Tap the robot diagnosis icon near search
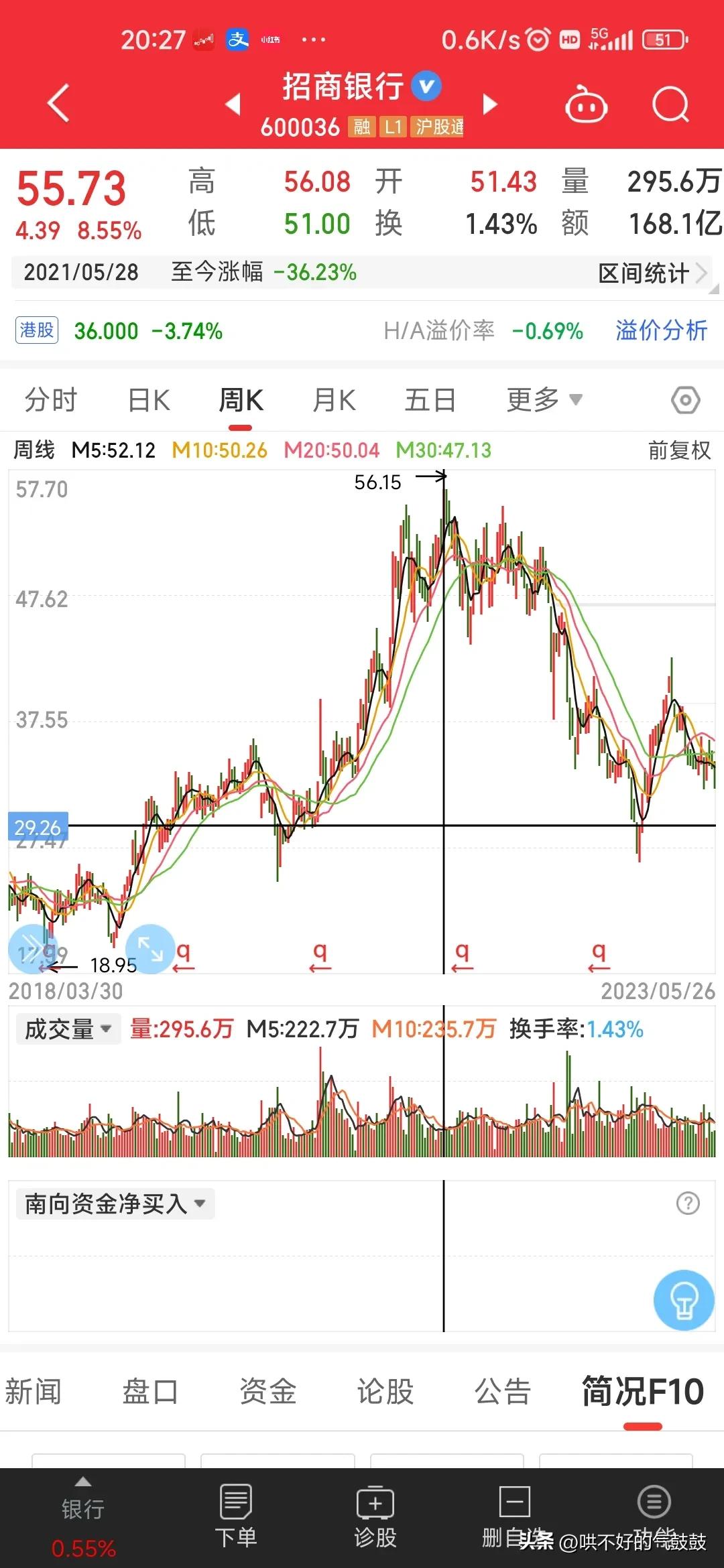 coord(585,105)
